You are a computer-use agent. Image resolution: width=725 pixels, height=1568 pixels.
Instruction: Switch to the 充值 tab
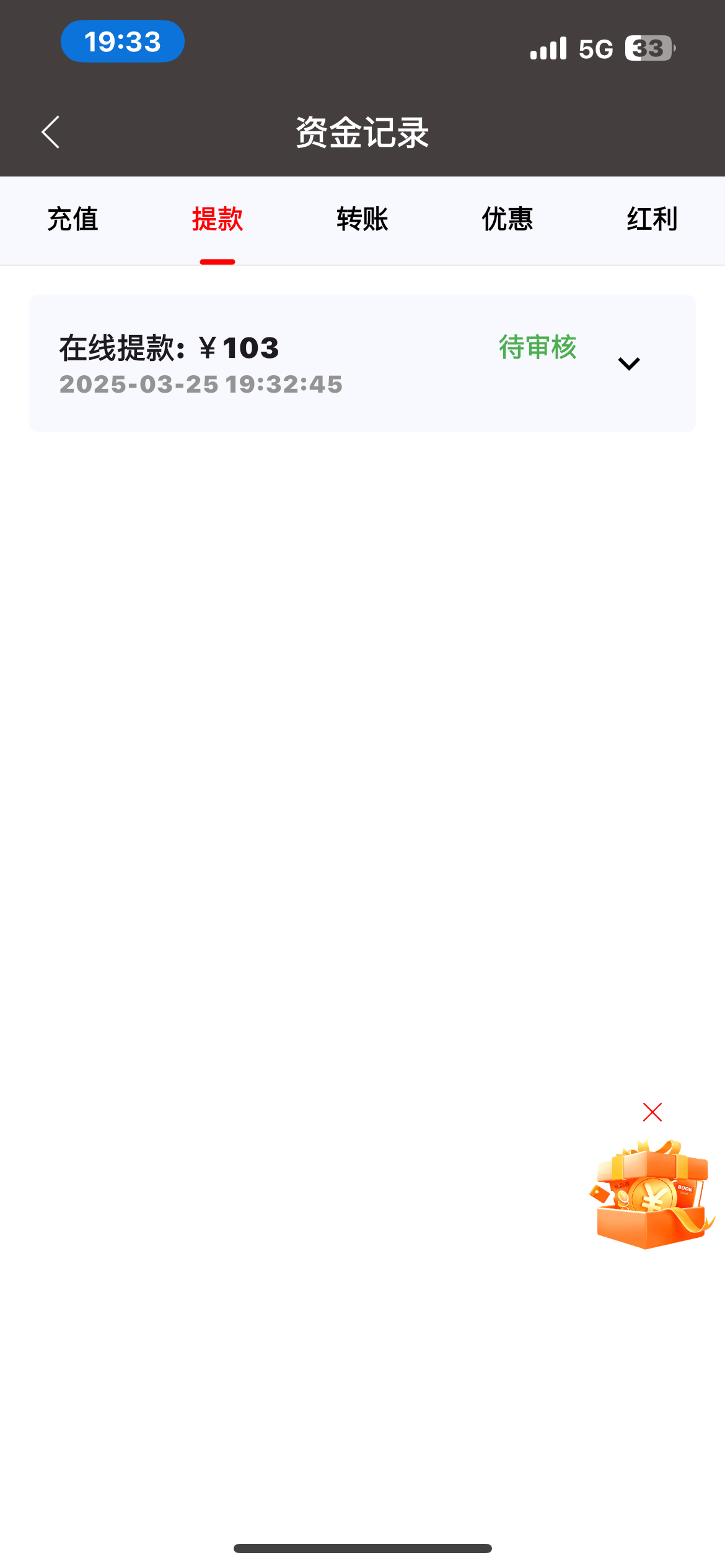(72, 219)
